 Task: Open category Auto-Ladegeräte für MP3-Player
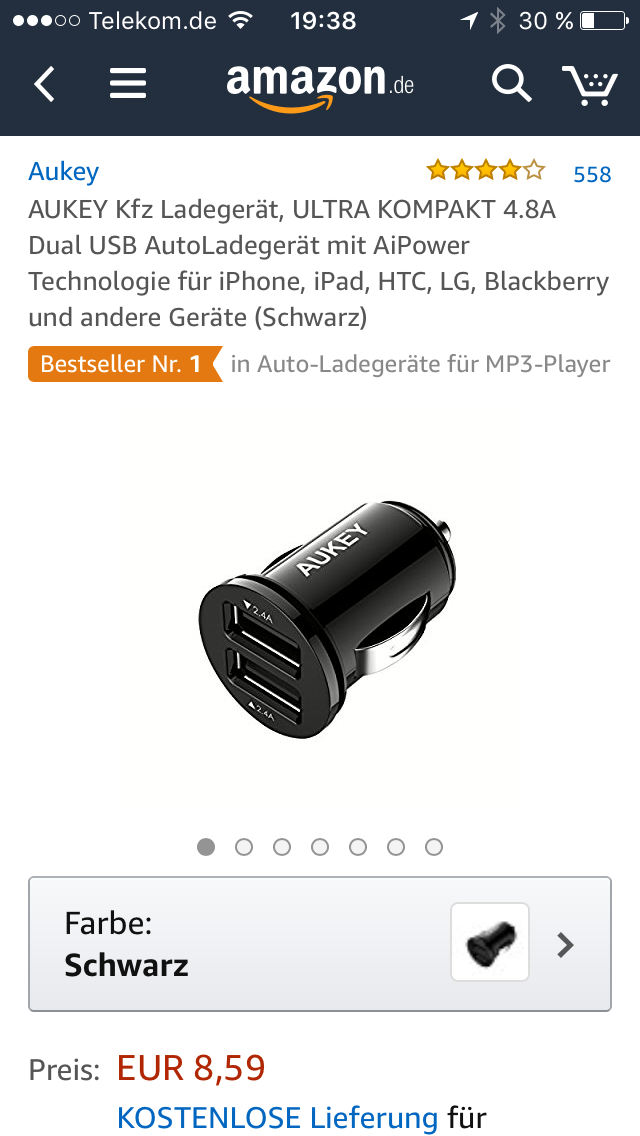pos(432,364)
